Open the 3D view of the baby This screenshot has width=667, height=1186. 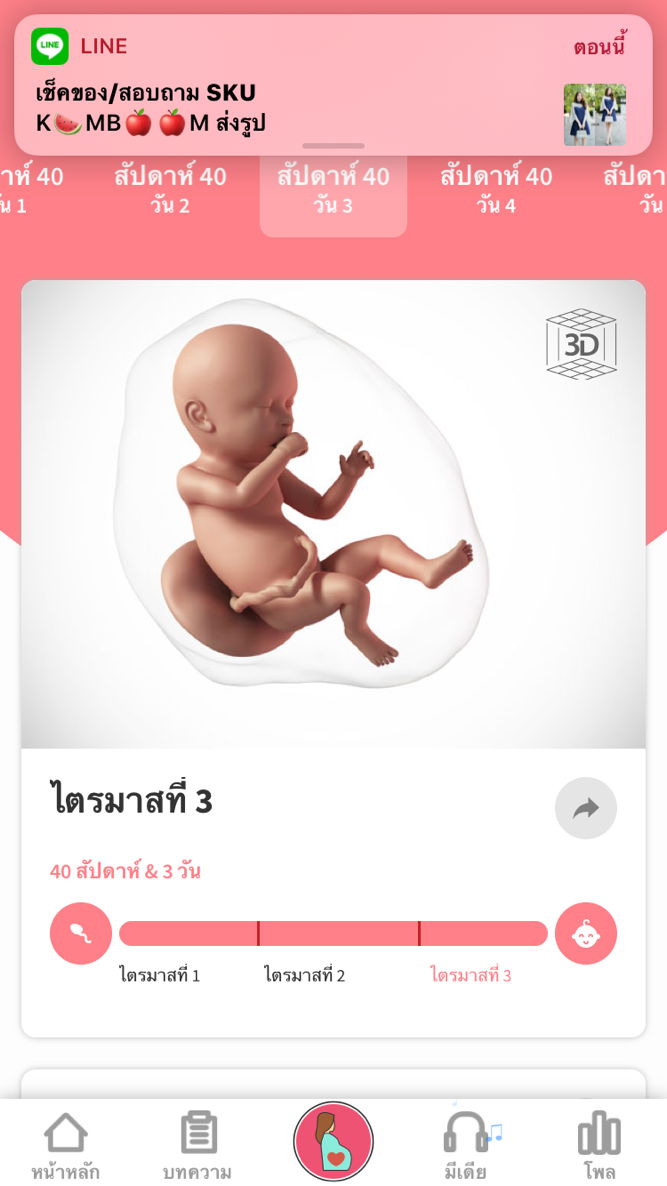click(581, 345)
